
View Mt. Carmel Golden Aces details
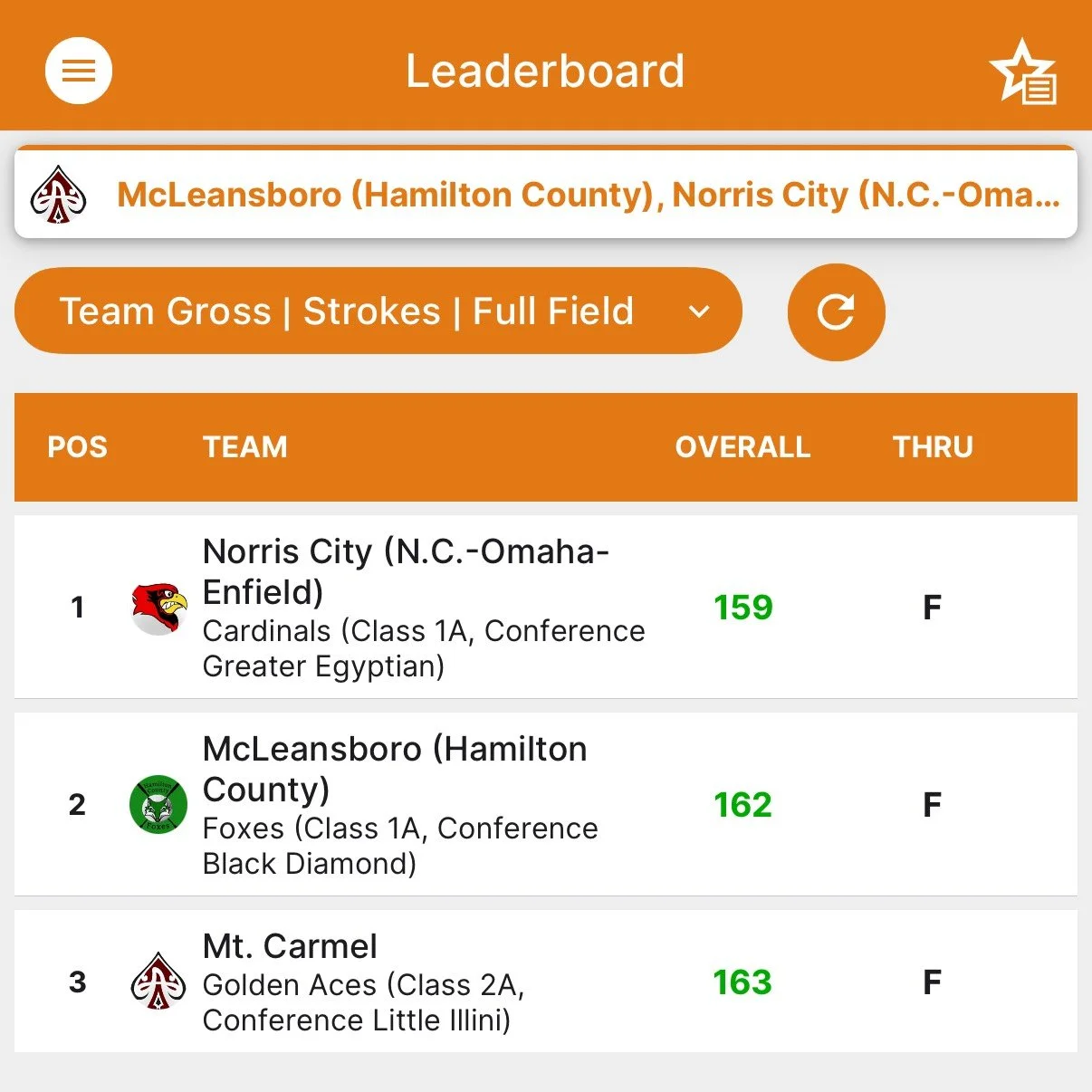[546, 982]
